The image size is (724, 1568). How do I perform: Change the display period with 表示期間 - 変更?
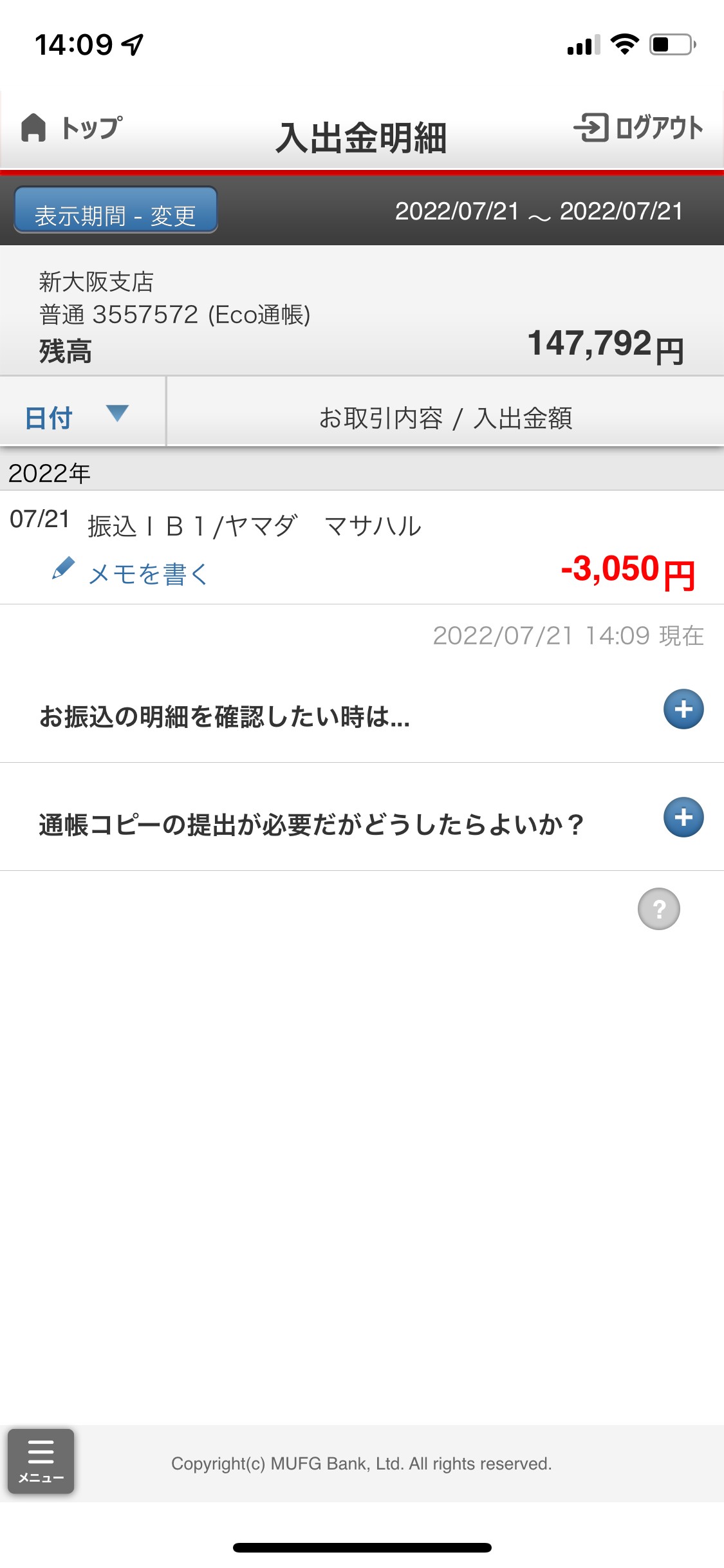click(116, 210)
